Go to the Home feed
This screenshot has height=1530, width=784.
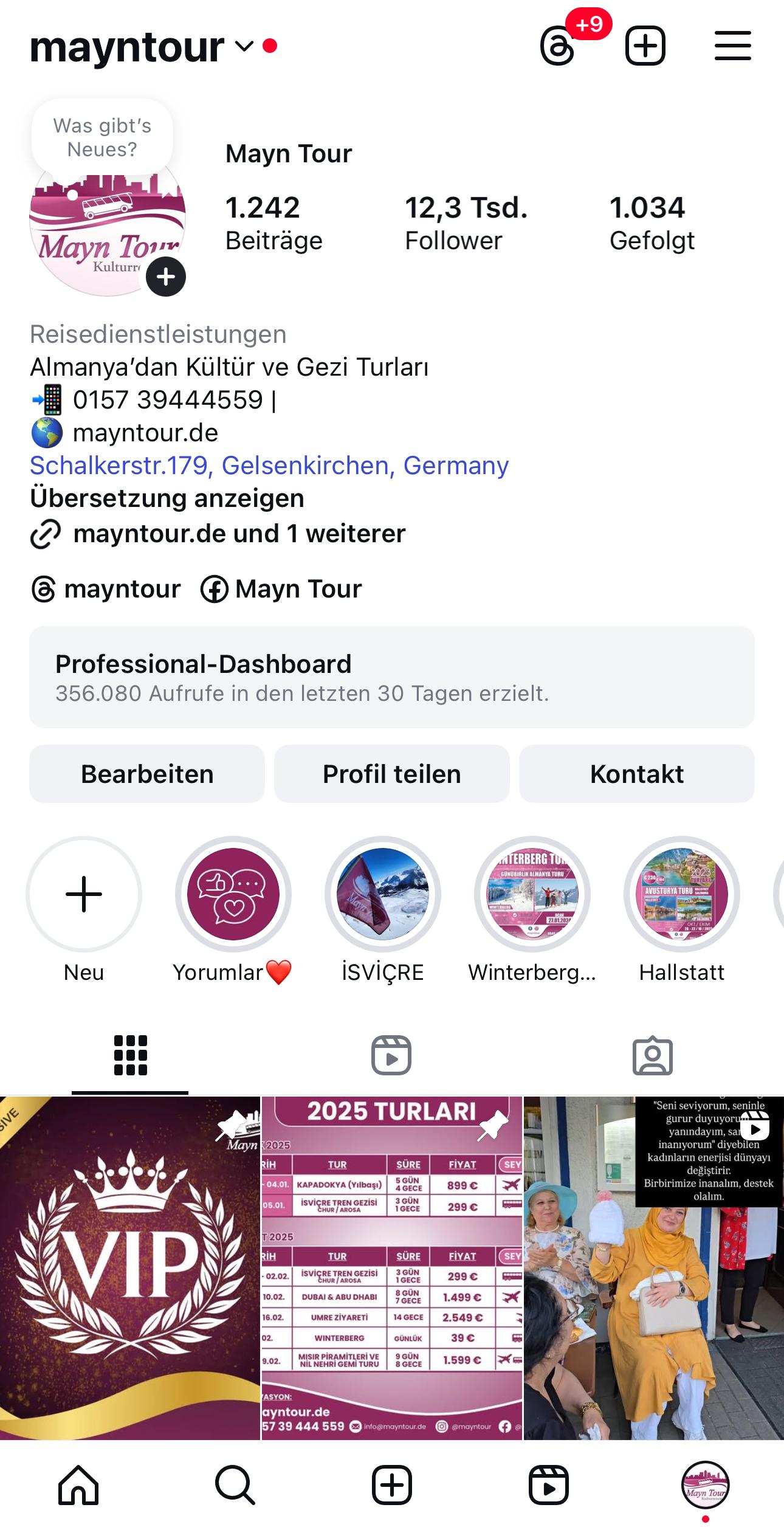click(x=78, y=1486)
